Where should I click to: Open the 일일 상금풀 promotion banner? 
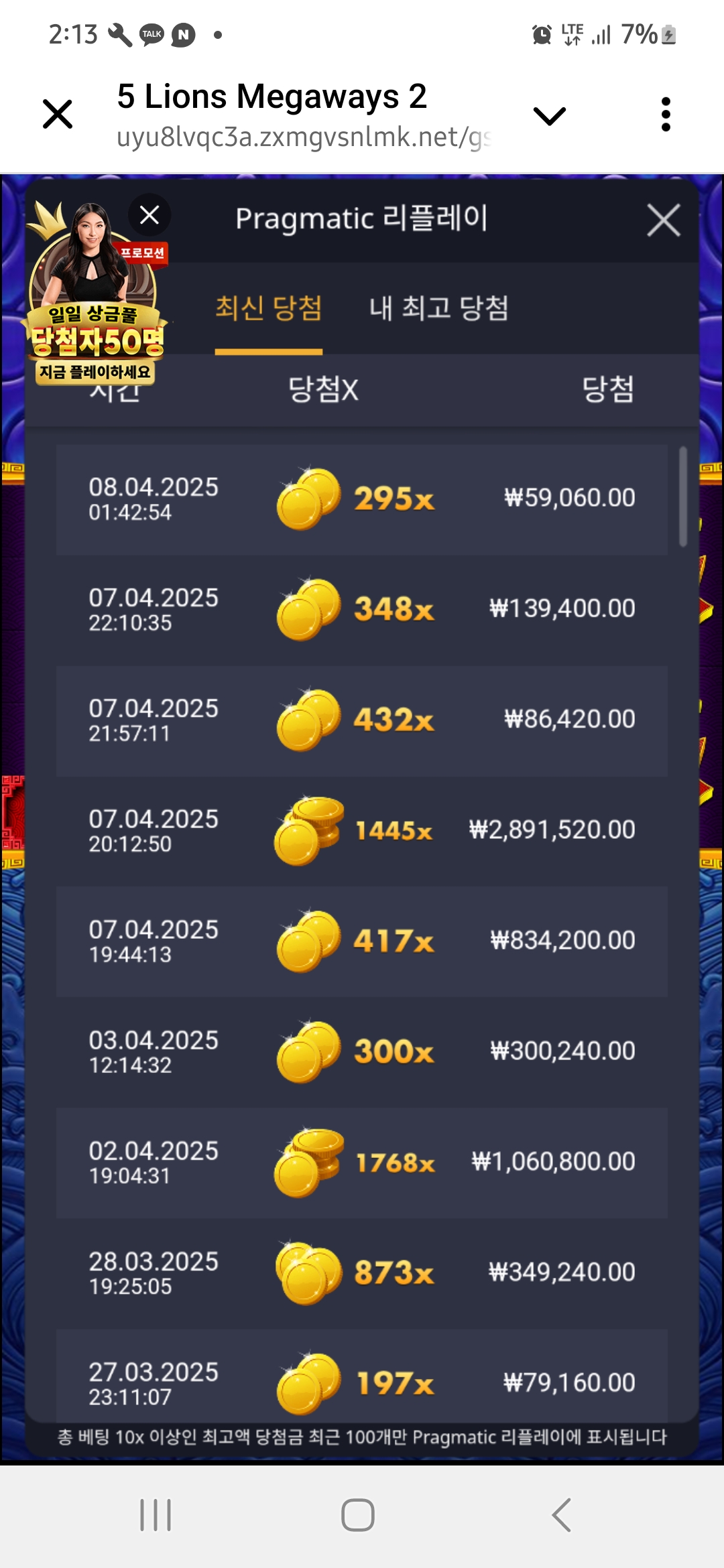pyautogui.click(x=94, y=315)
